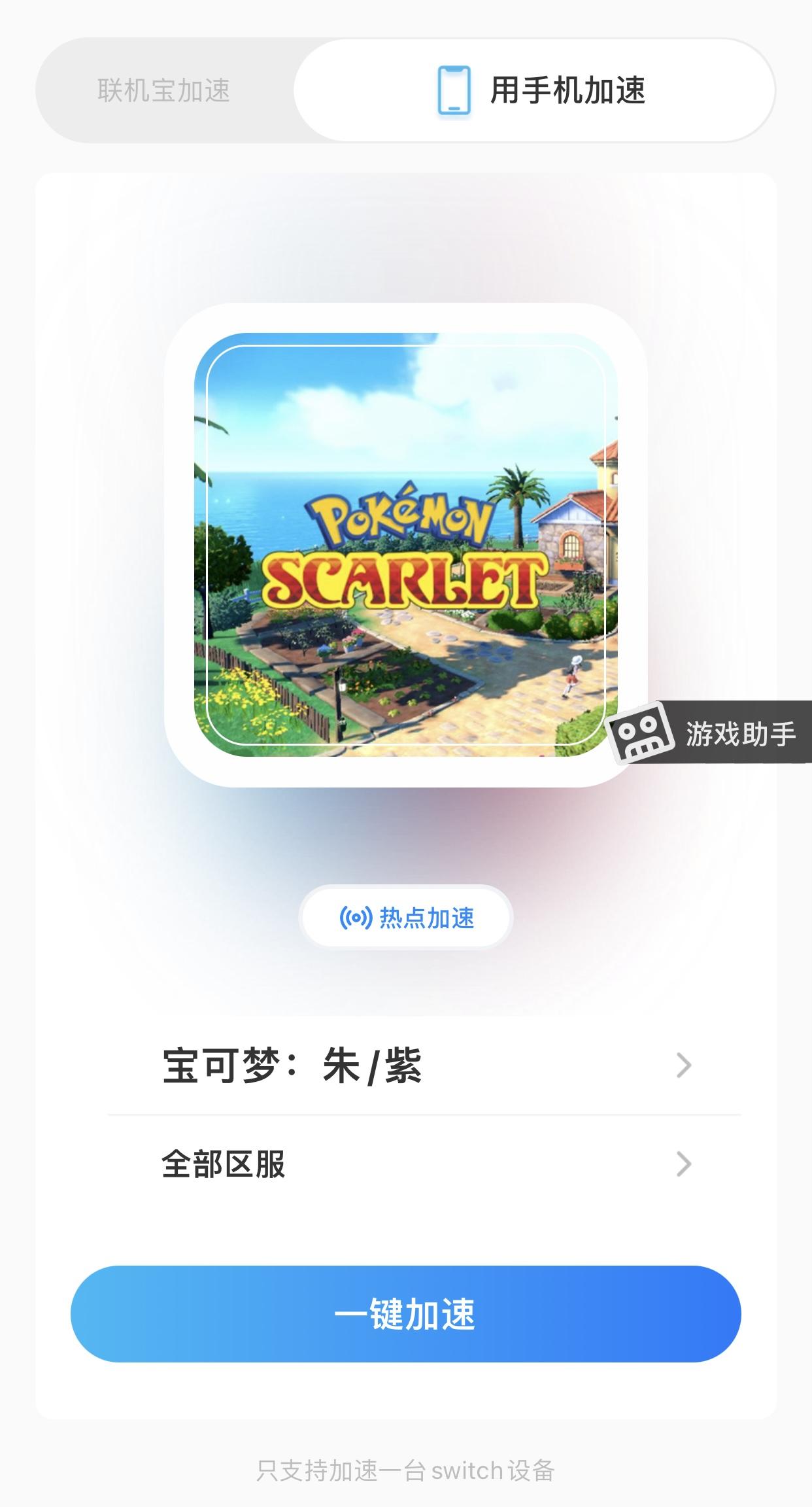
Task: Start acceleration with 一键加速 button
Action: pos(405,1314)
